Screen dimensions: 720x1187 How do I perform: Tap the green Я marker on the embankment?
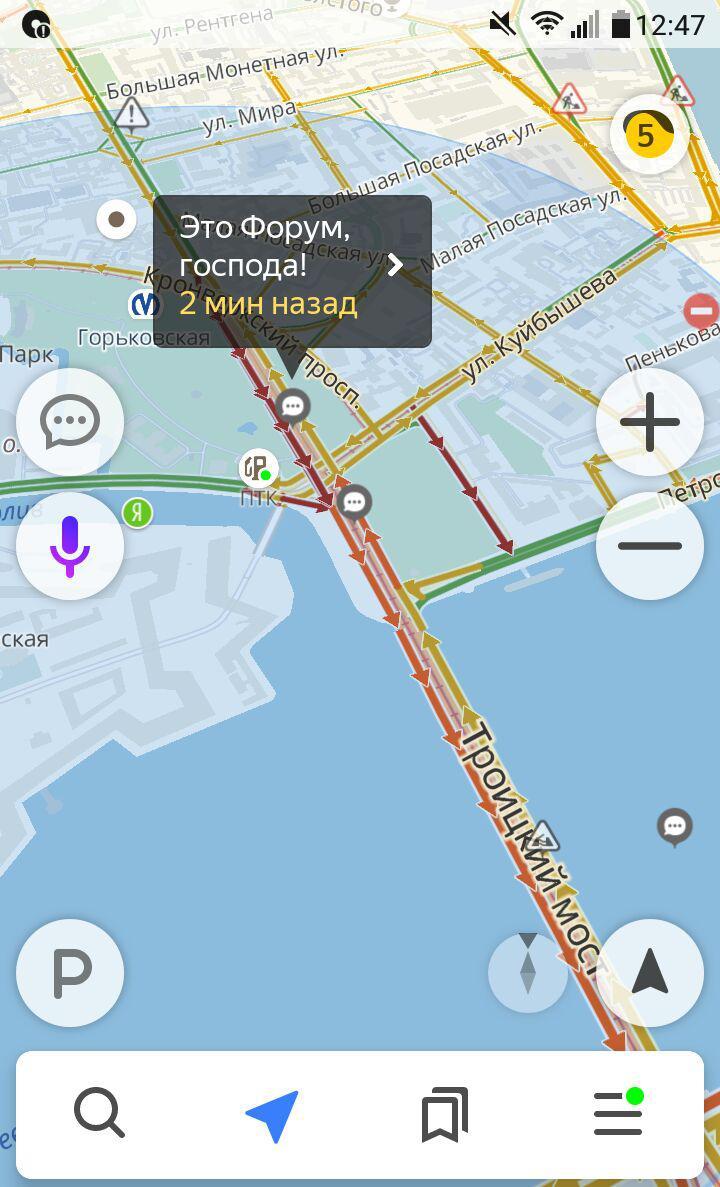pos(138,513)
